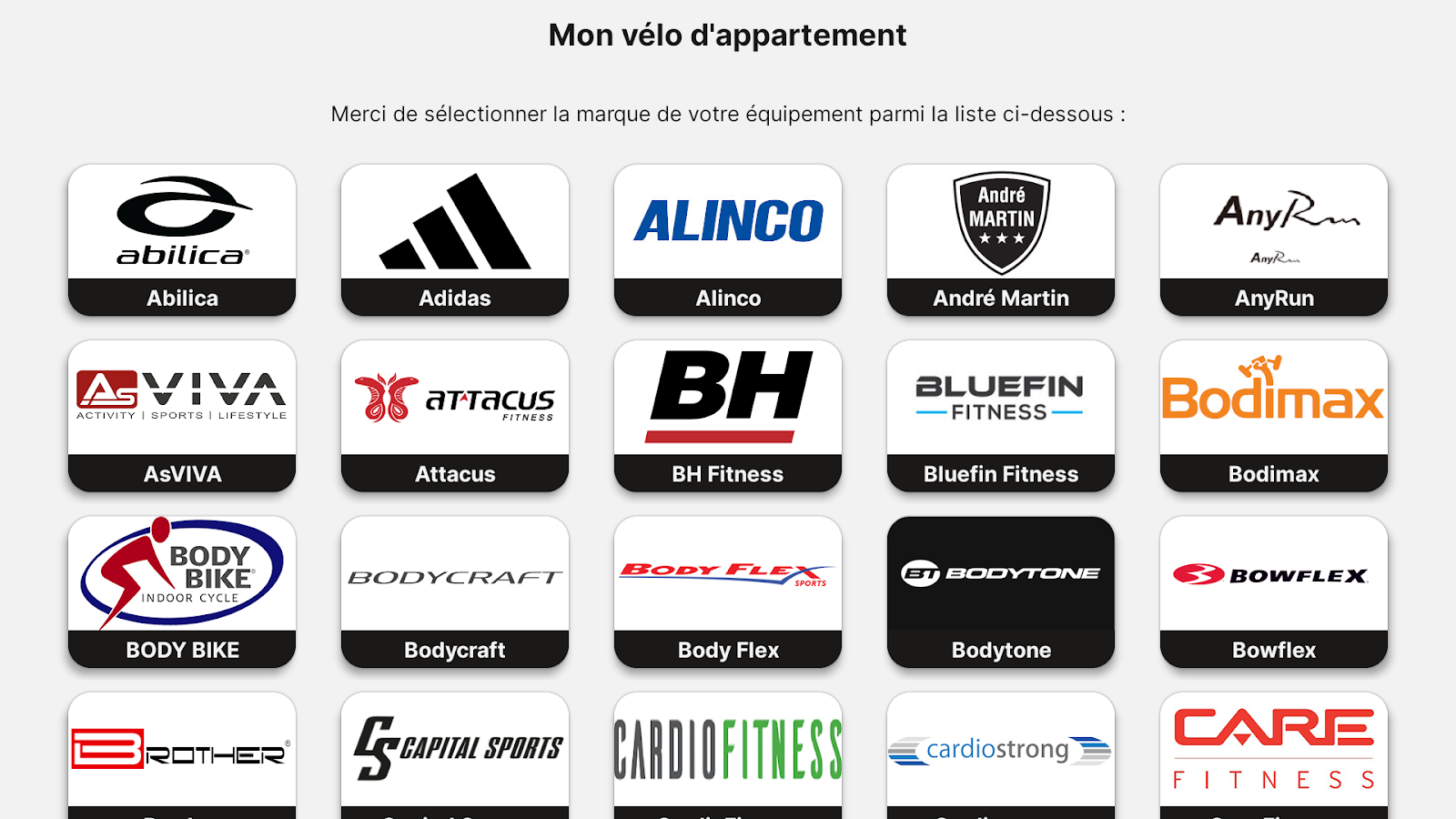Viewport: 1456px width, 819px height.
Task: Open the Bluefin Fitness tile
Action: tap(1001, 415)
